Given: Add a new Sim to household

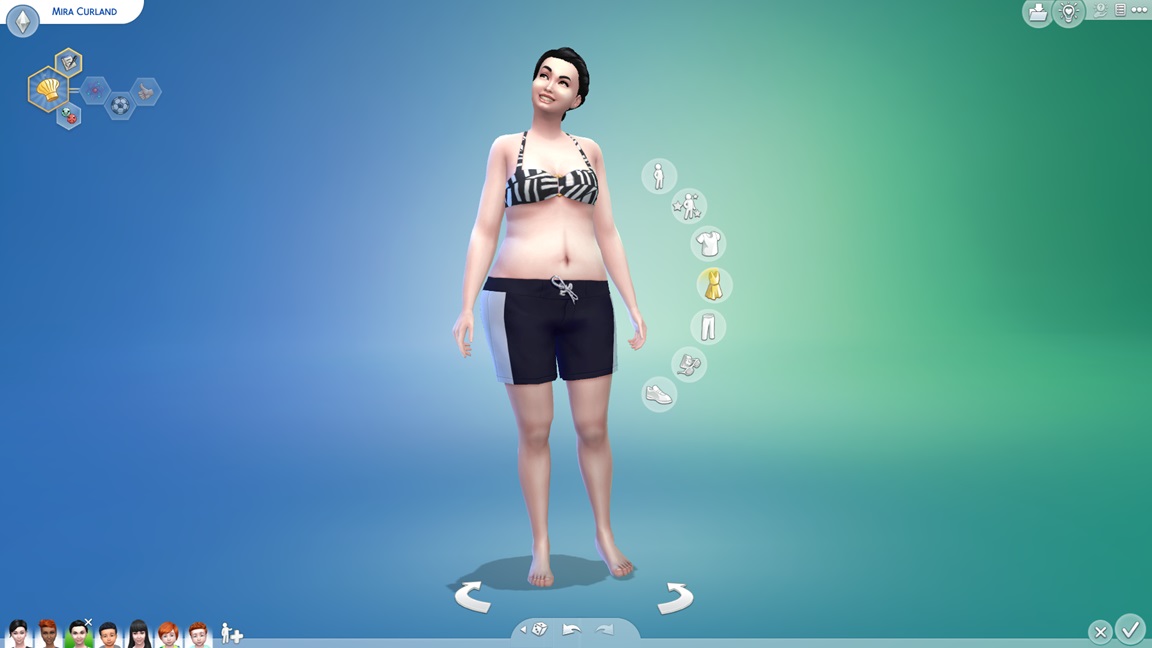Looking at the screenshot, I should tap(232, 632).
